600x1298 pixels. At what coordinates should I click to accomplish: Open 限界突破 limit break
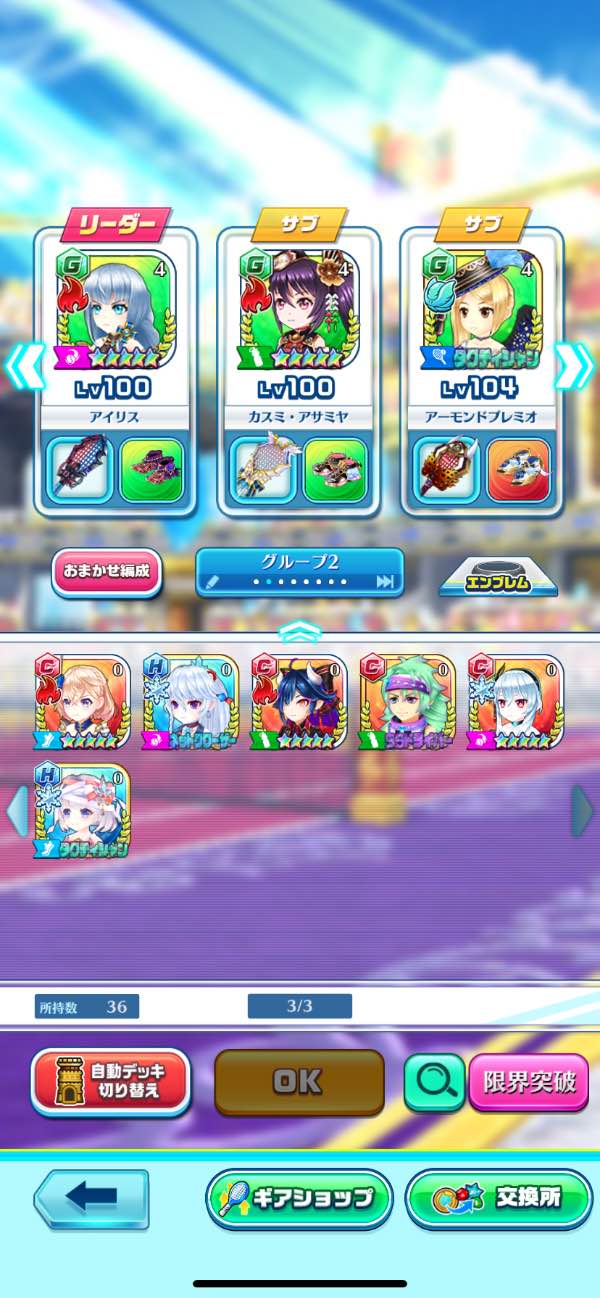point(531,1082)
